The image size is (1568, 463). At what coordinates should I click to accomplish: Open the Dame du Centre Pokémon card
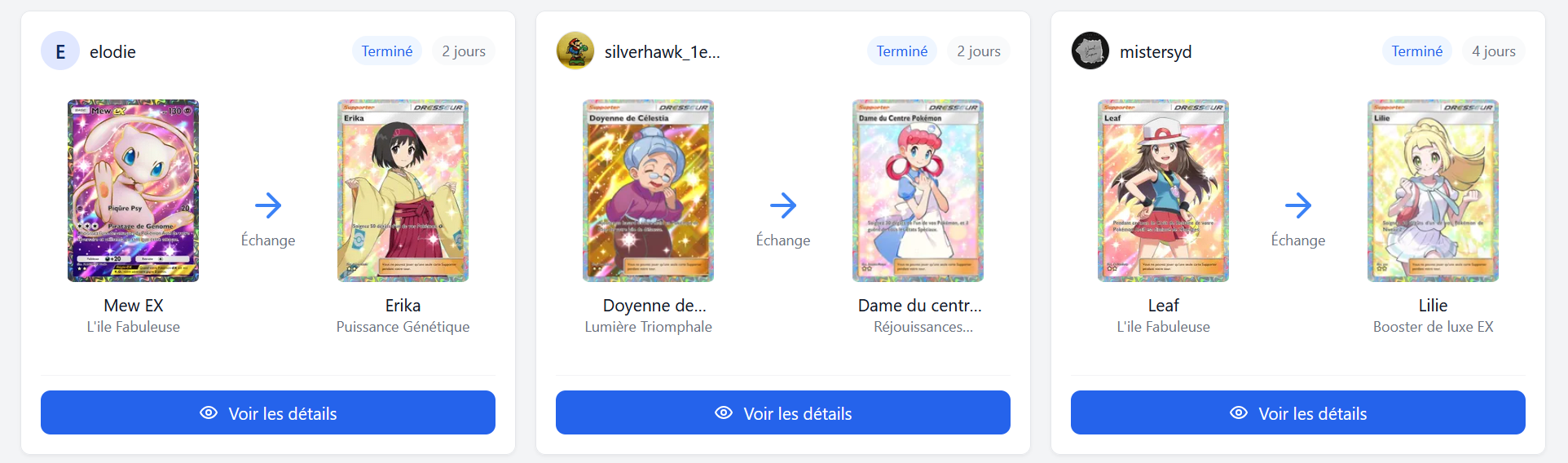pyautogui.click(x=918, y=191)
